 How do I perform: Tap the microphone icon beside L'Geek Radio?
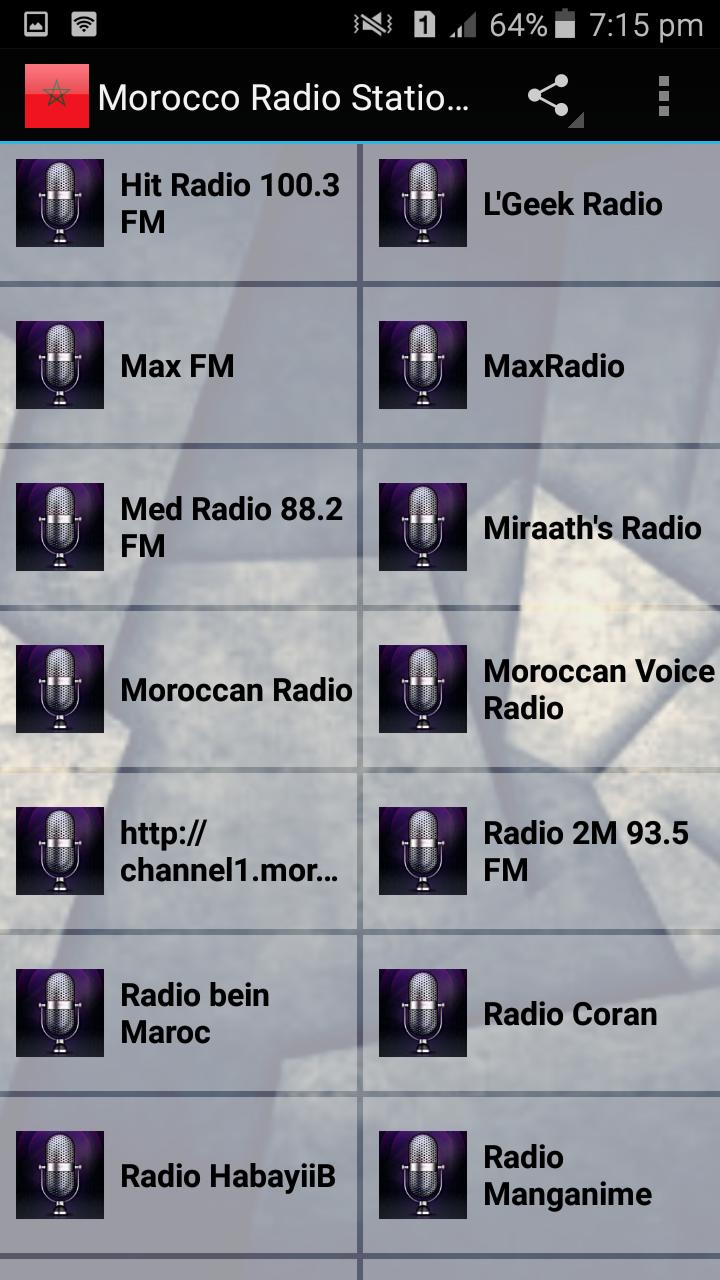pyautogui.click(x=421, y=203)
